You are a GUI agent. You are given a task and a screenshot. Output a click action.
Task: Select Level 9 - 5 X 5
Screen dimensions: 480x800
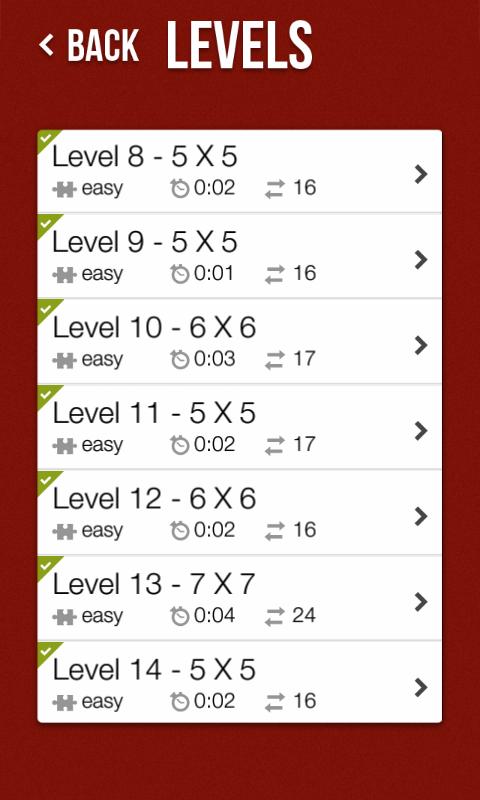[x=240, y=256]
